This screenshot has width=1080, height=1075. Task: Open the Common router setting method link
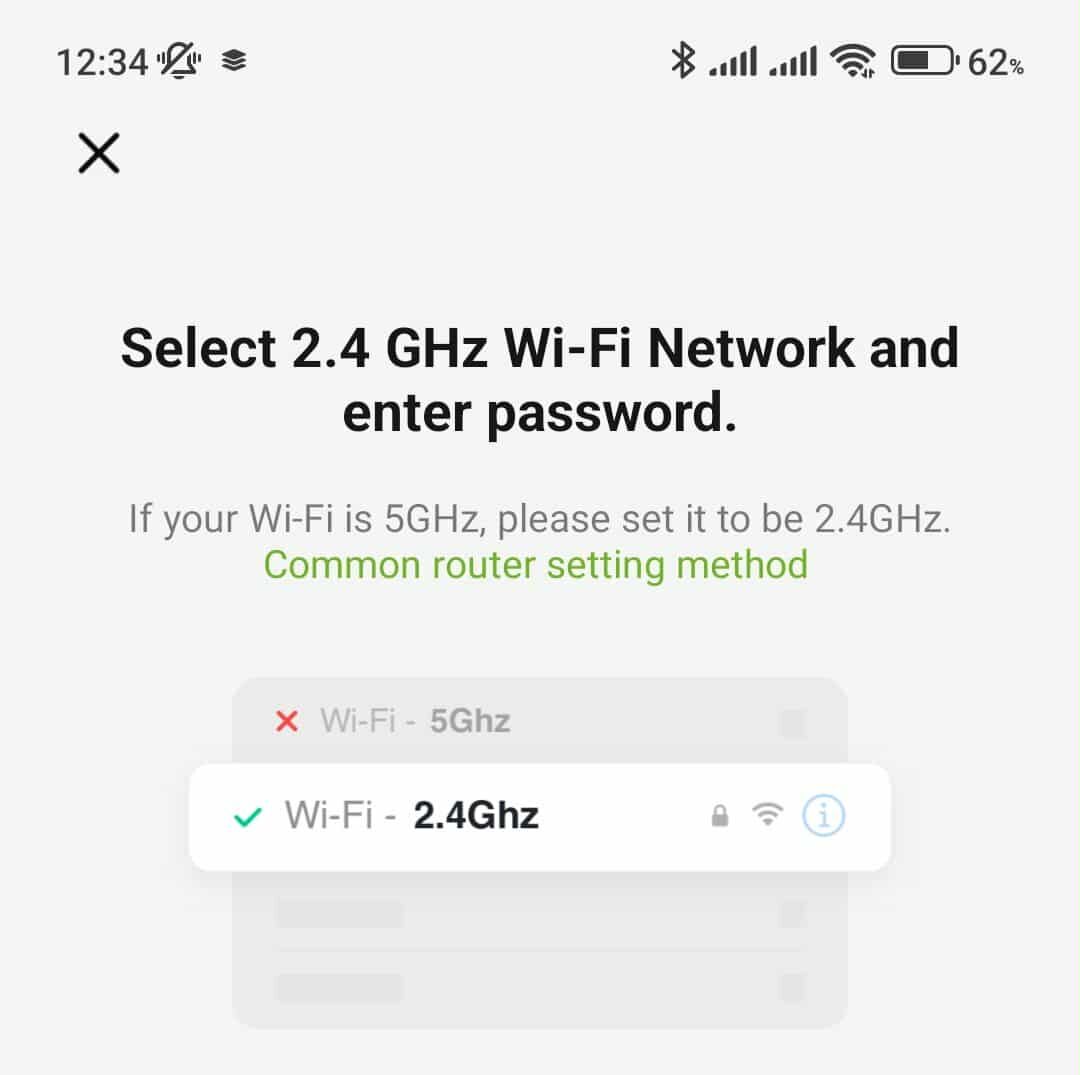pos(535,565)
